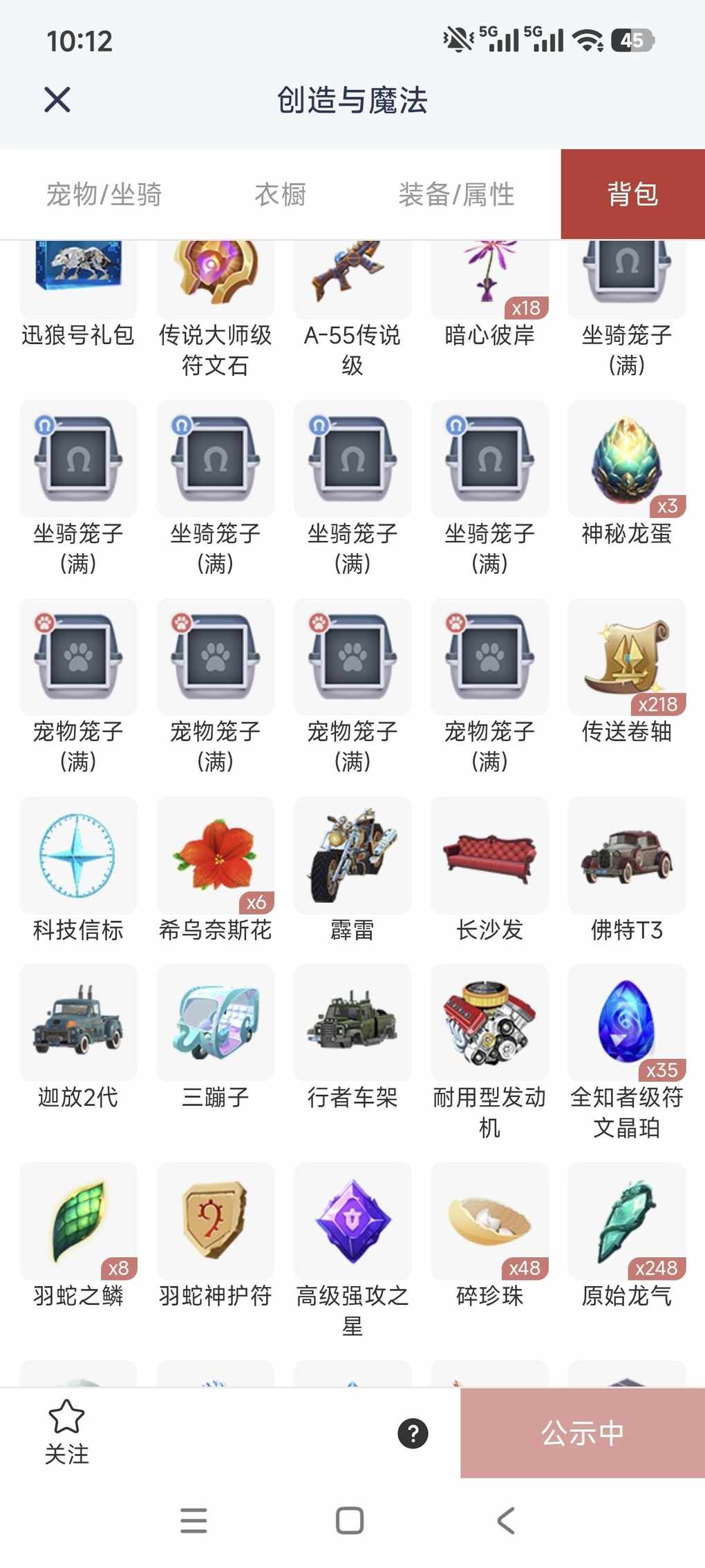Open the 神秘龙蛋 item
The image size is (705, 1568).
point(626,459)
